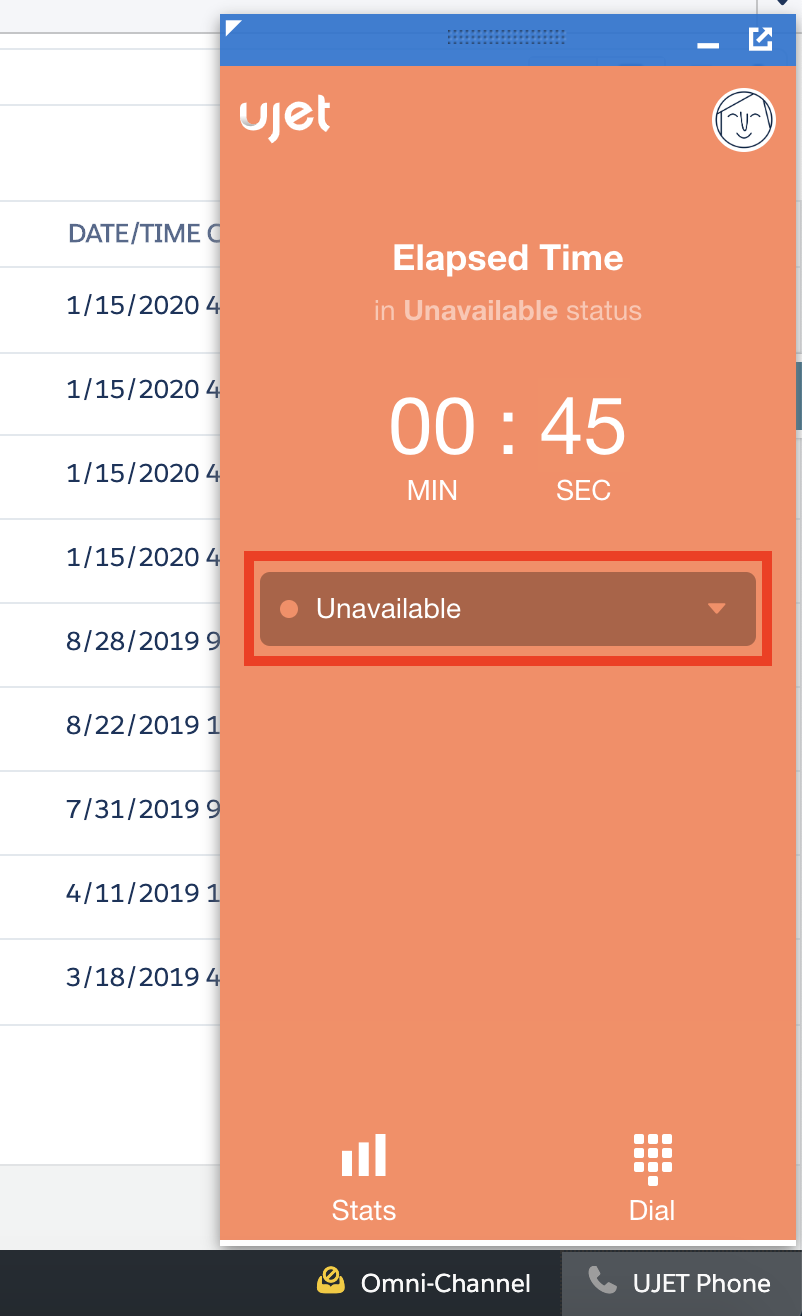Toggle the UJET Phone utility item
Screen dimensions: 802x1316
coord(680,1283)
